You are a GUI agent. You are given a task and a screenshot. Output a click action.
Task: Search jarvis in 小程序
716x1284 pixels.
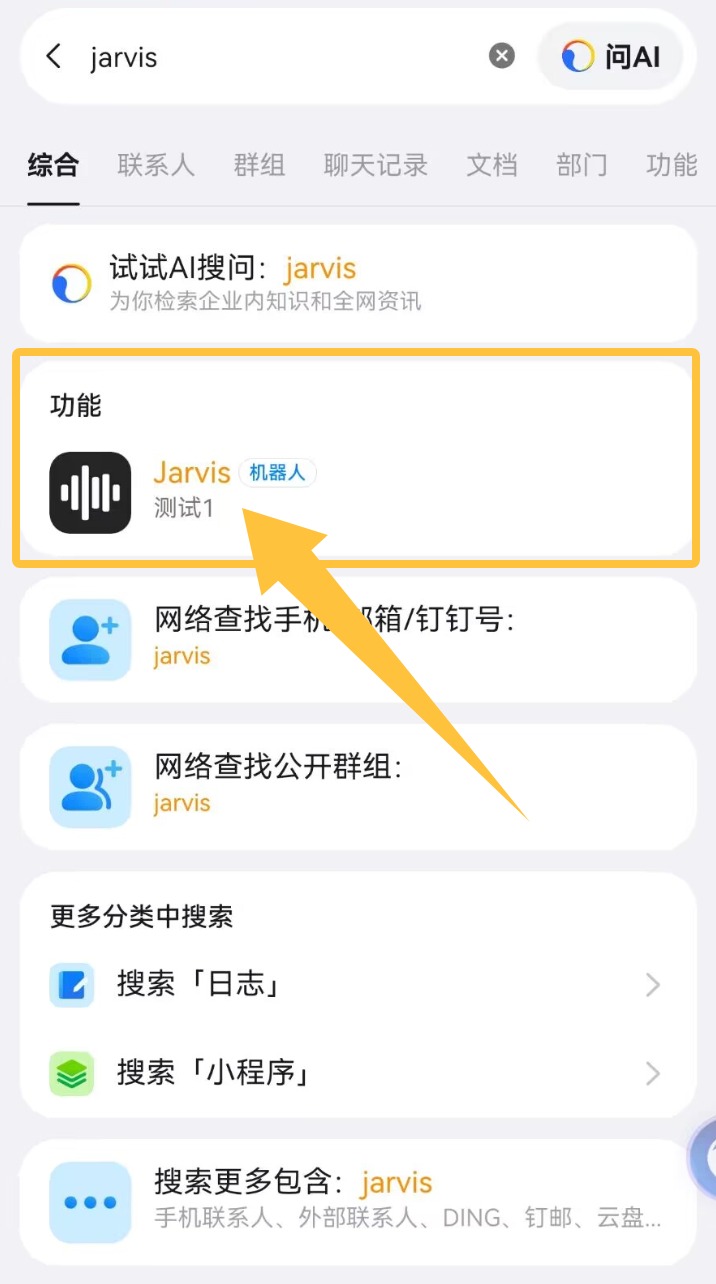click(x=357, y=1073)
